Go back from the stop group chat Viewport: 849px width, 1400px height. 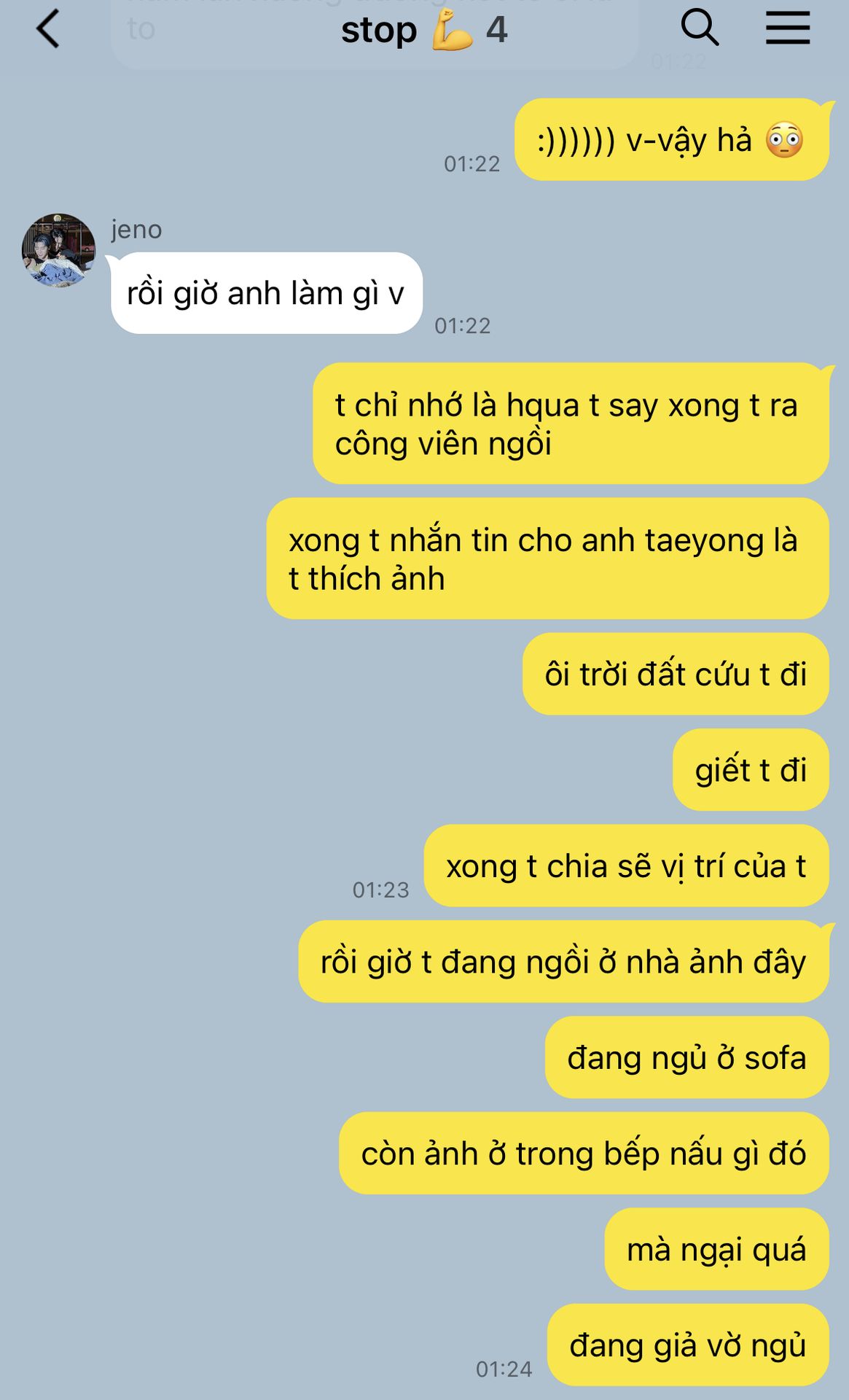tap(48, 30)
